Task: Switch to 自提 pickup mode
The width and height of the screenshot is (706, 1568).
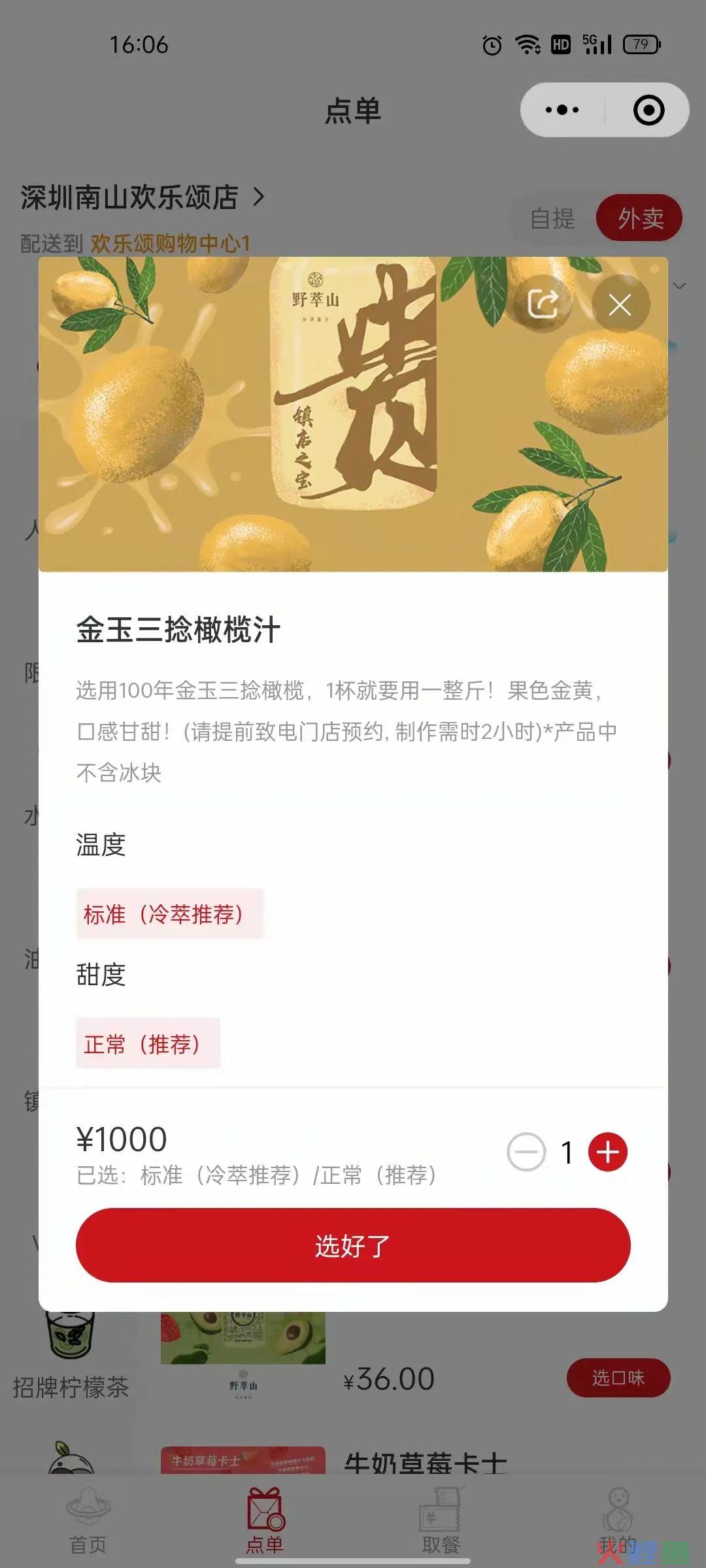Action: [x=552, y=218]
